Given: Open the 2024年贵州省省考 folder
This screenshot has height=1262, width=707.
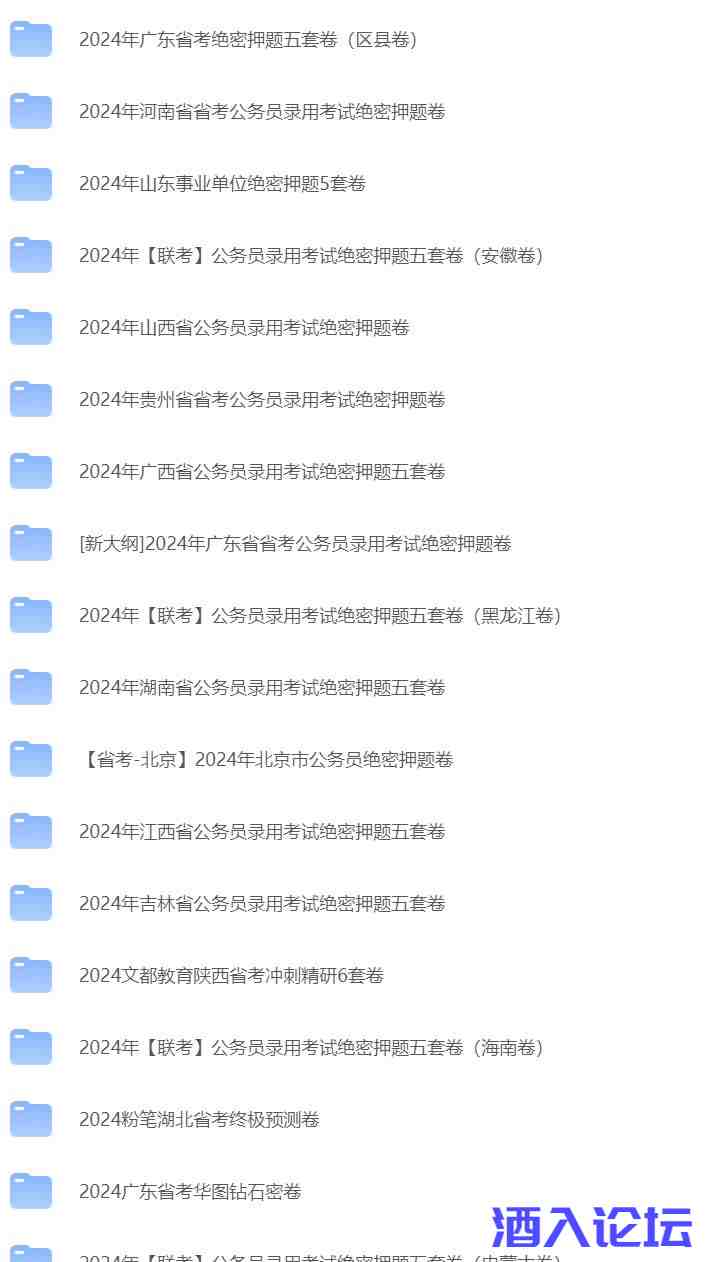Looking at the screenshot, I should point(262,400).
